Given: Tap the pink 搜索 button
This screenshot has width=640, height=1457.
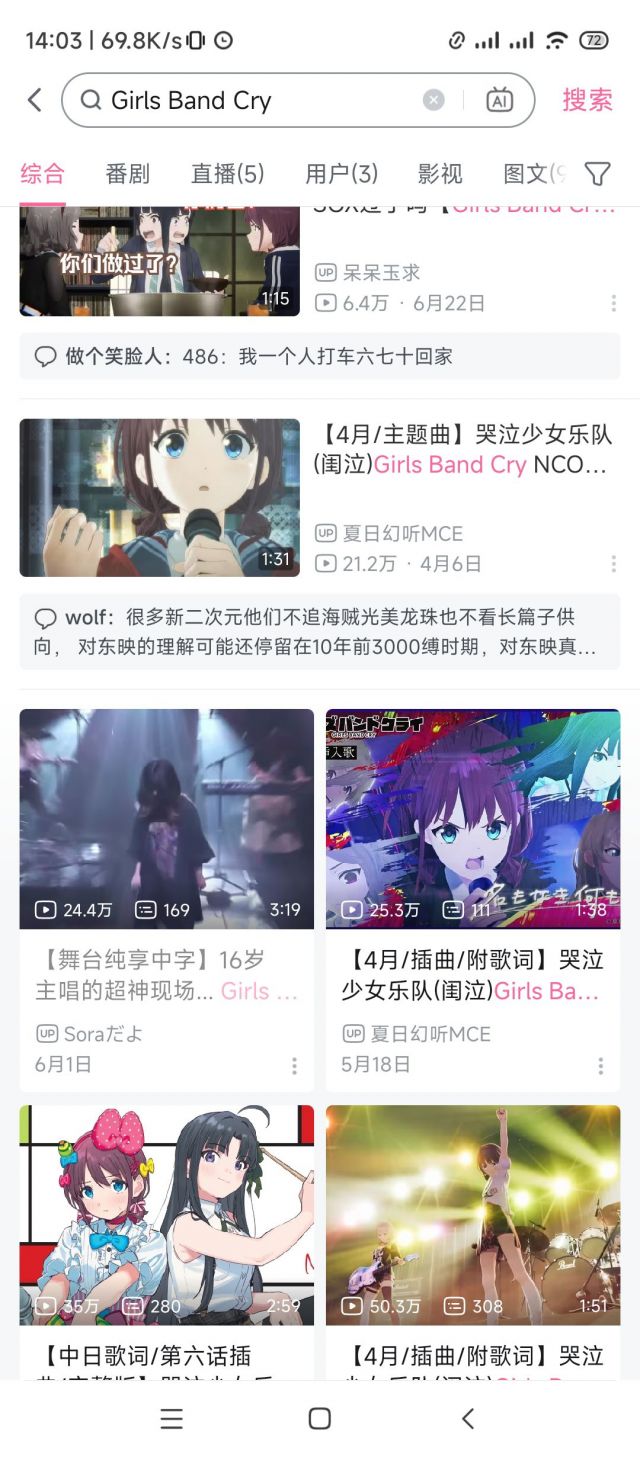Looking at the screenshot, I should pyautogui.click(x=587, y=100).
